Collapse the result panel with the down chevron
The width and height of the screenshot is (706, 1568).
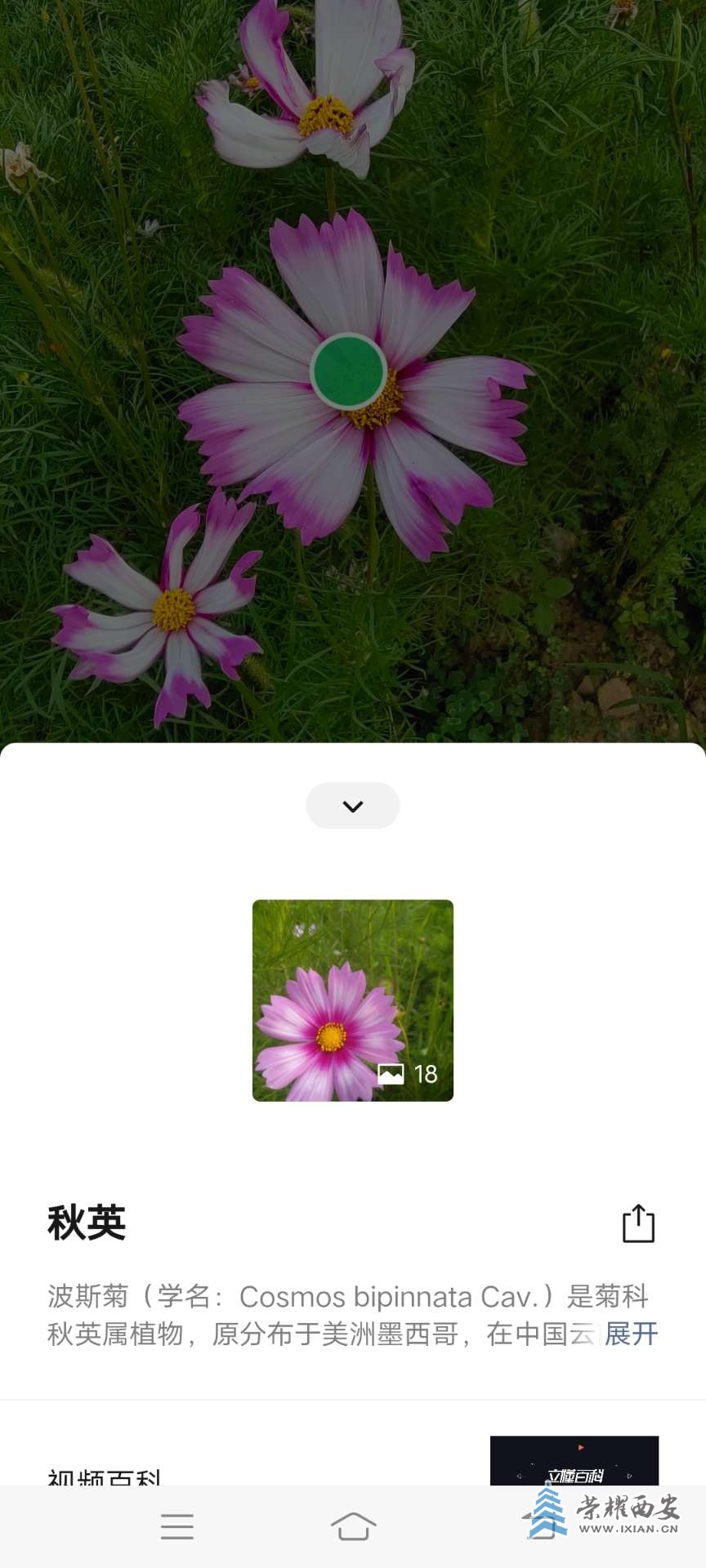click(x=352, y=806)
